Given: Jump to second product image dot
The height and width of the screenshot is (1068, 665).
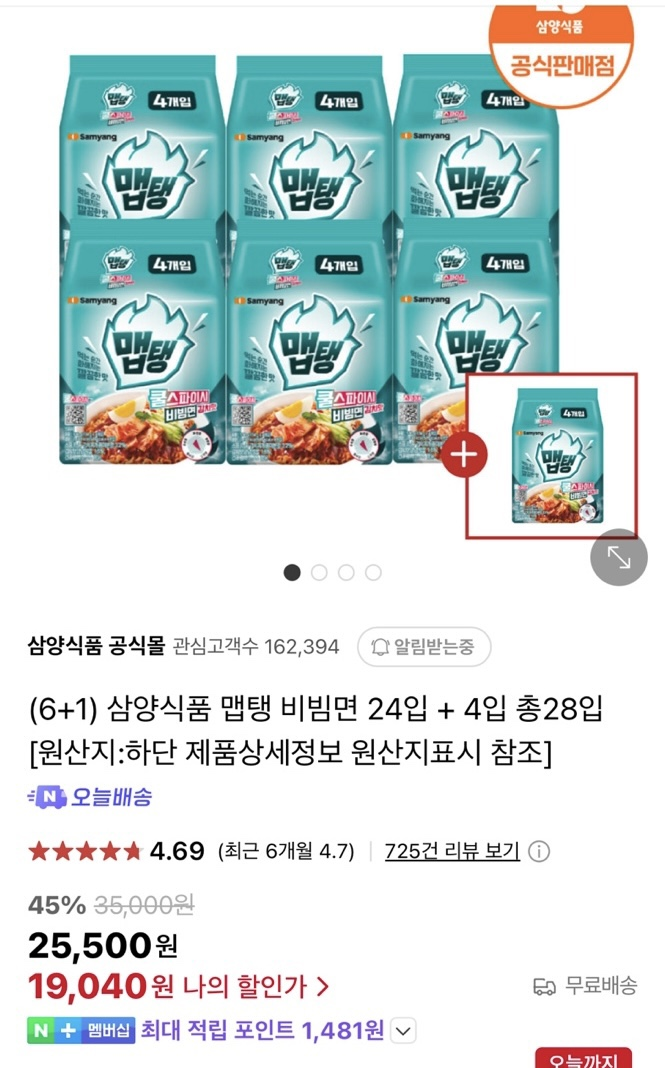Looking at the screenshot, I should coord(319,572).
